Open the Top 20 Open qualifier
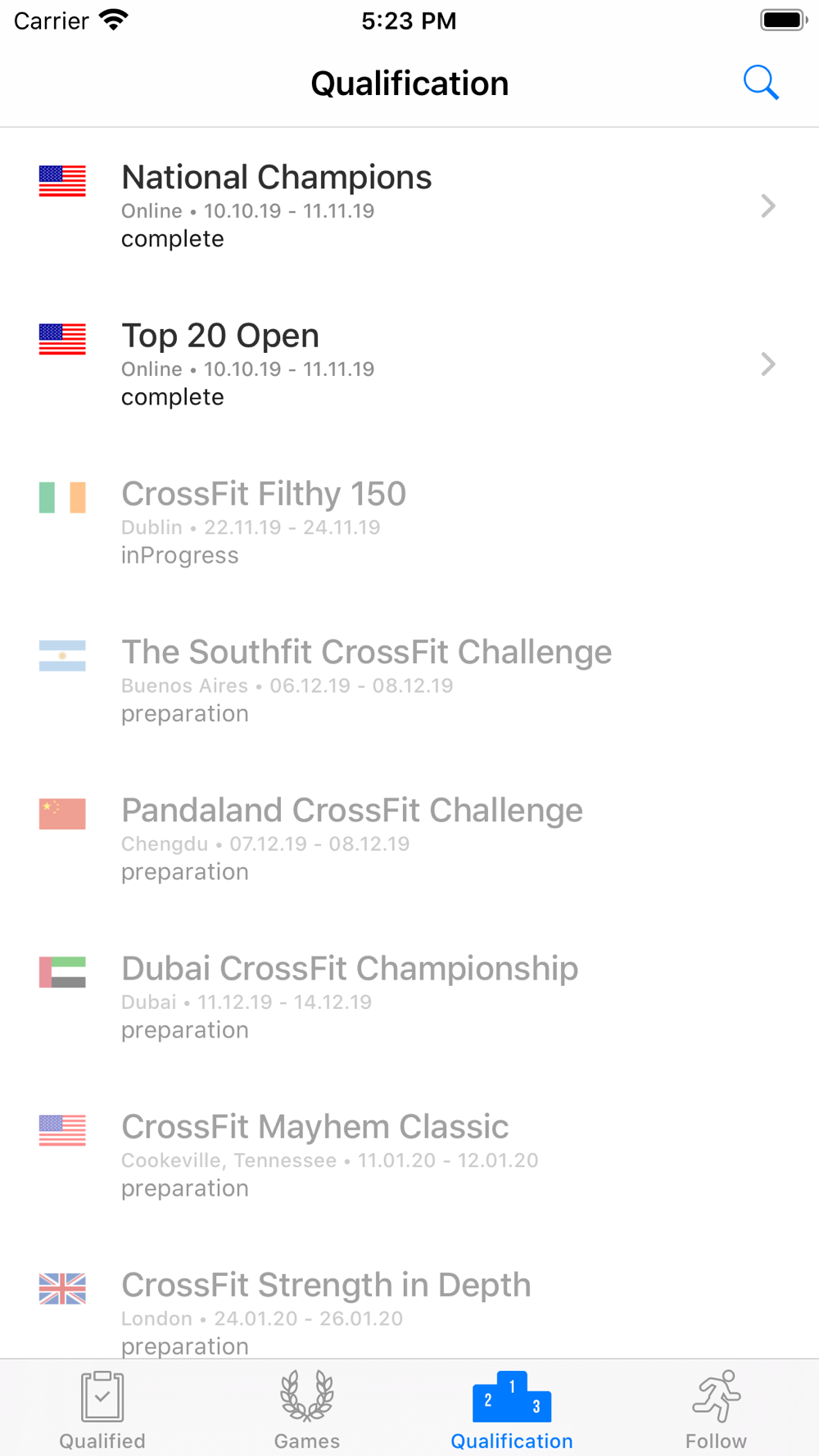This screenshot has width=819, height=1456. point(409,364)
